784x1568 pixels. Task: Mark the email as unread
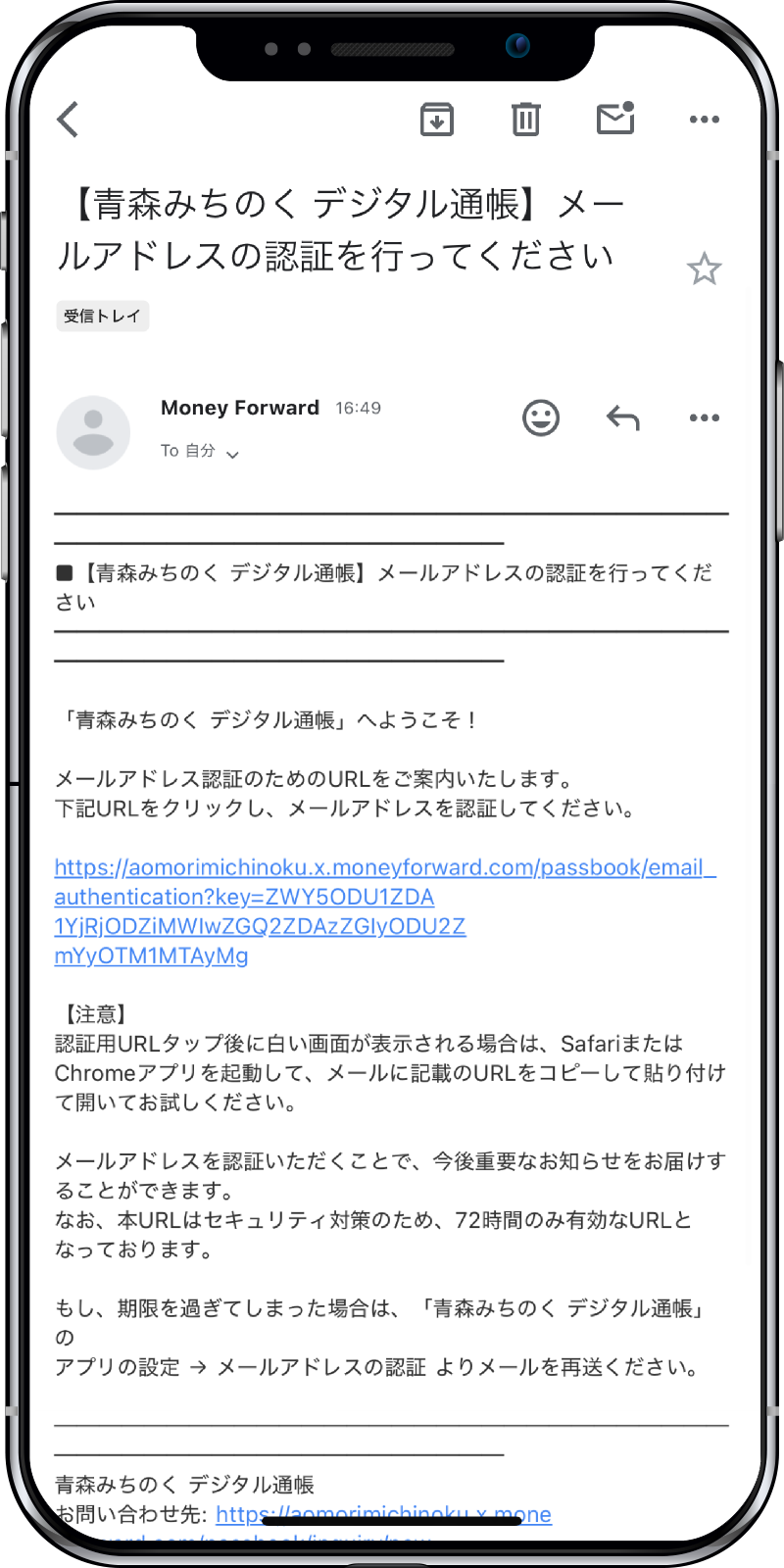[615, 119]
